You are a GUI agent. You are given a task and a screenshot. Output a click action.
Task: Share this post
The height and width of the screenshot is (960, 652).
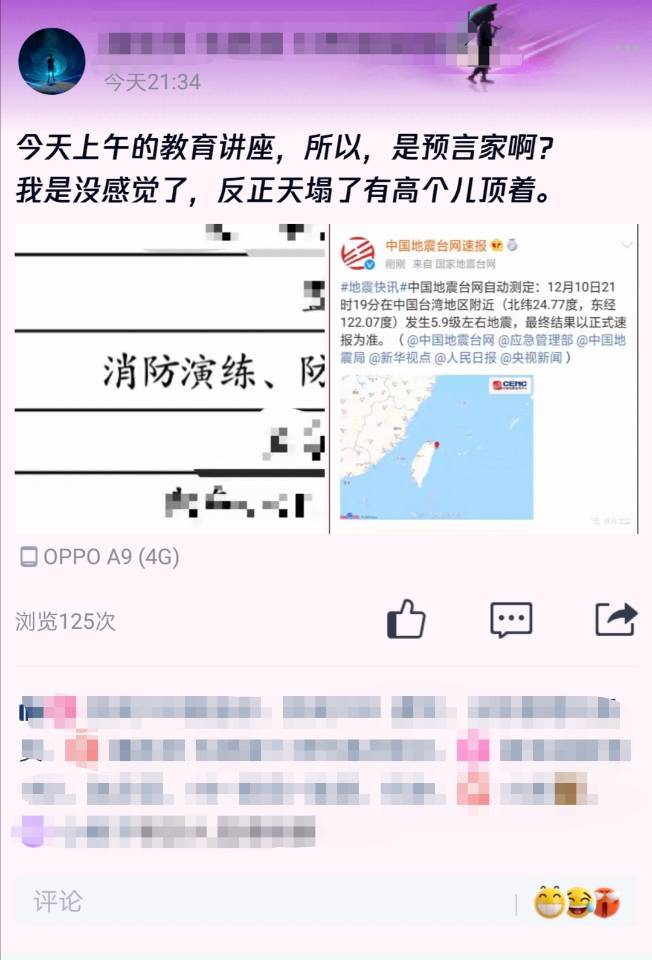click(x=615, y=620)
